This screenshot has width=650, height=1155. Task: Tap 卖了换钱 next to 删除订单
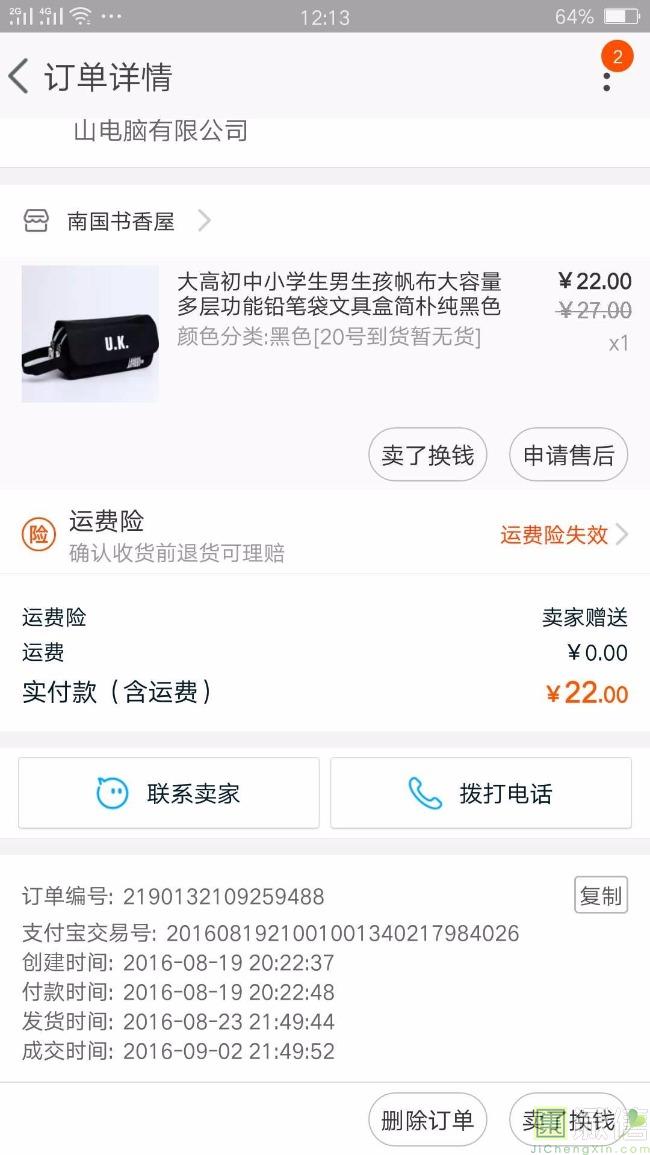[x=568, y=1120]
